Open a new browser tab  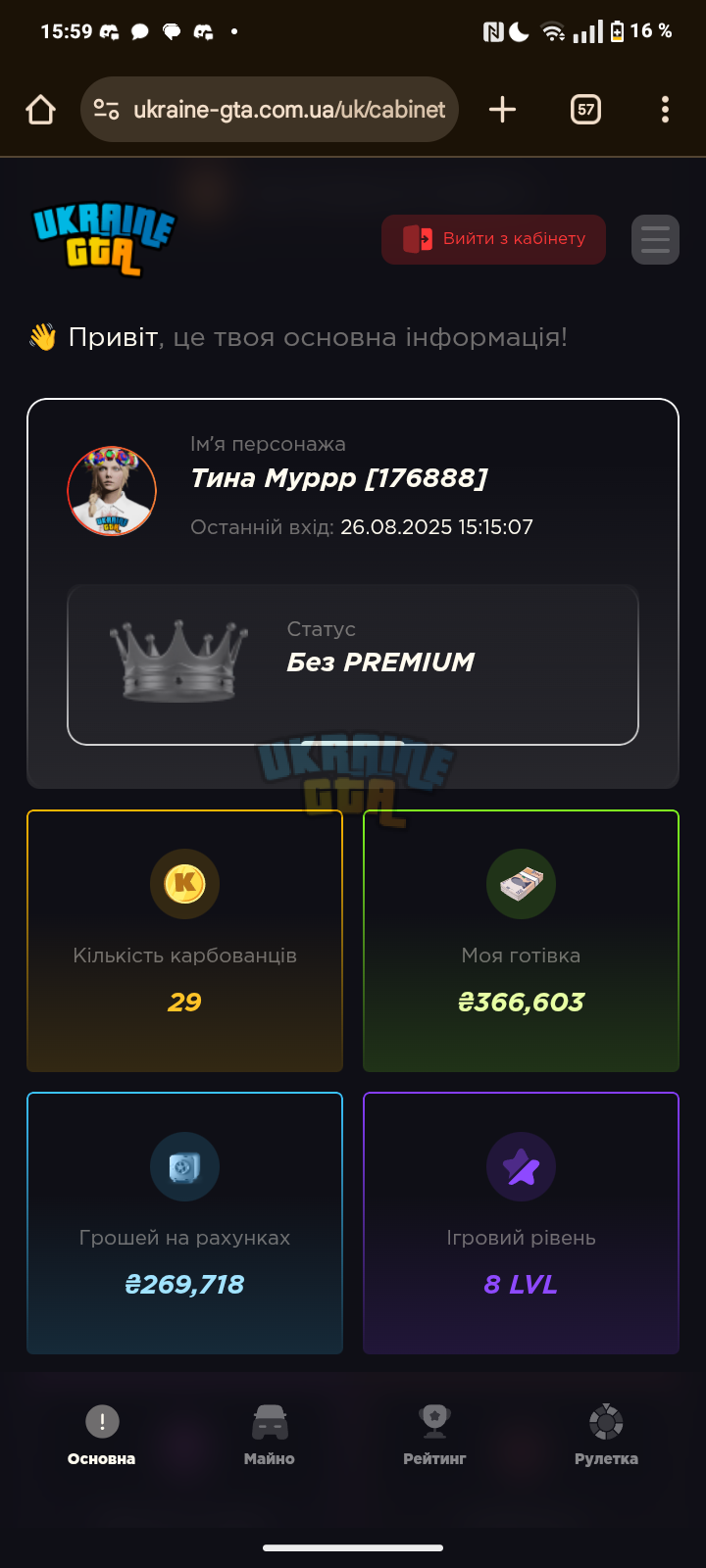click(502, 110)
